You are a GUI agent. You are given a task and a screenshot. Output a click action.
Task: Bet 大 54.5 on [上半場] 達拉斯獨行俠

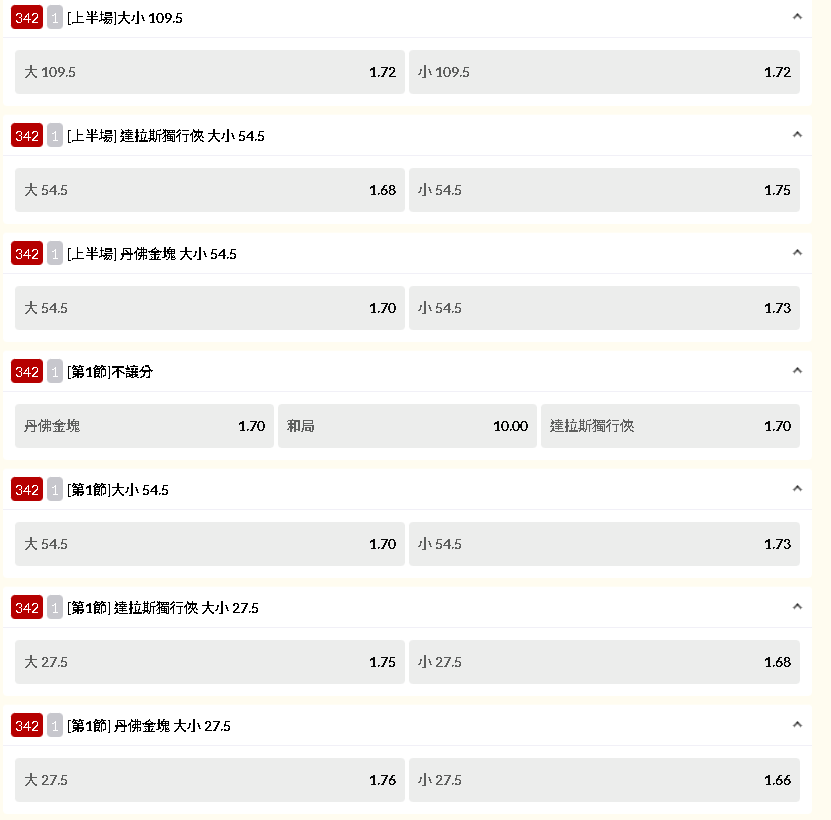click(x=210, y=190)
